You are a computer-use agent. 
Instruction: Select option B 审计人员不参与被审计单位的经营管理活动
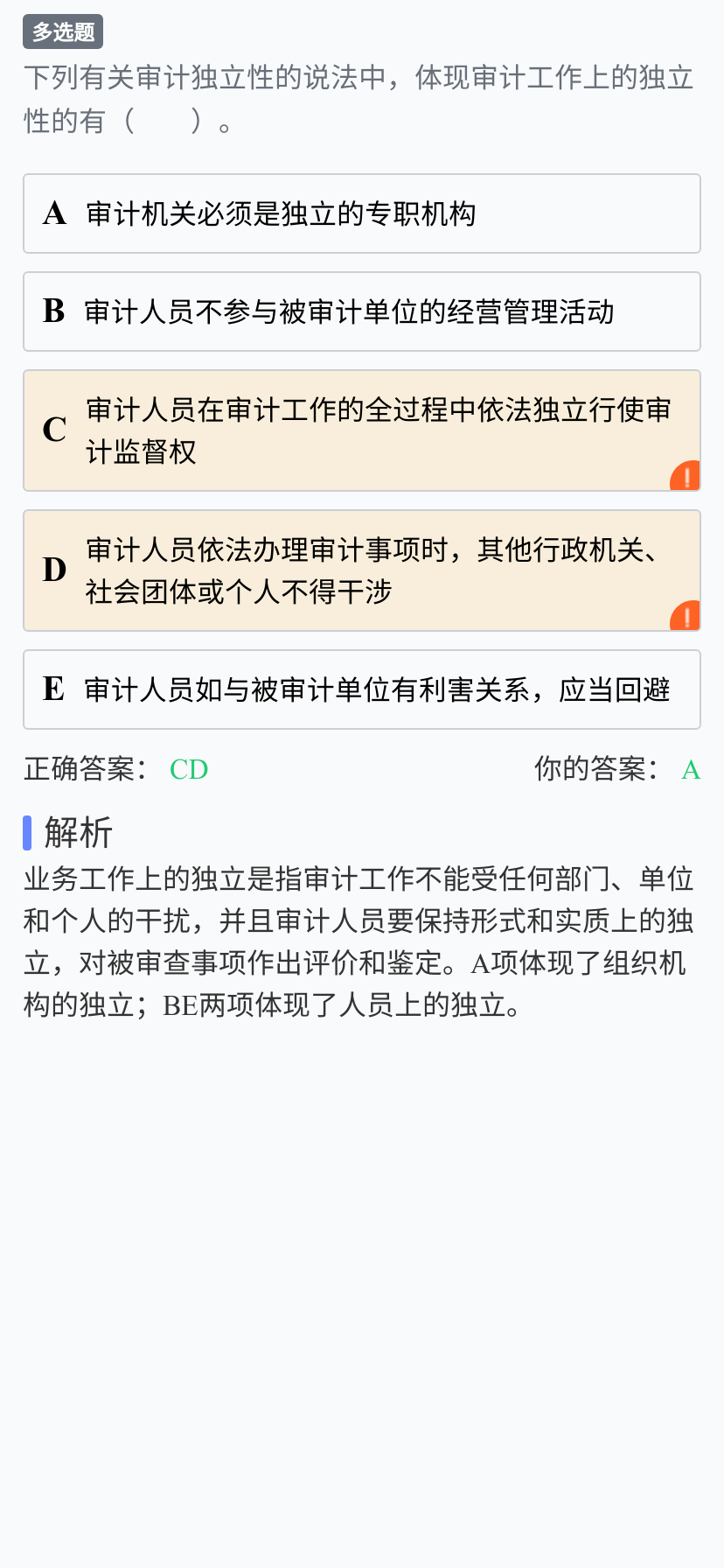362,311
